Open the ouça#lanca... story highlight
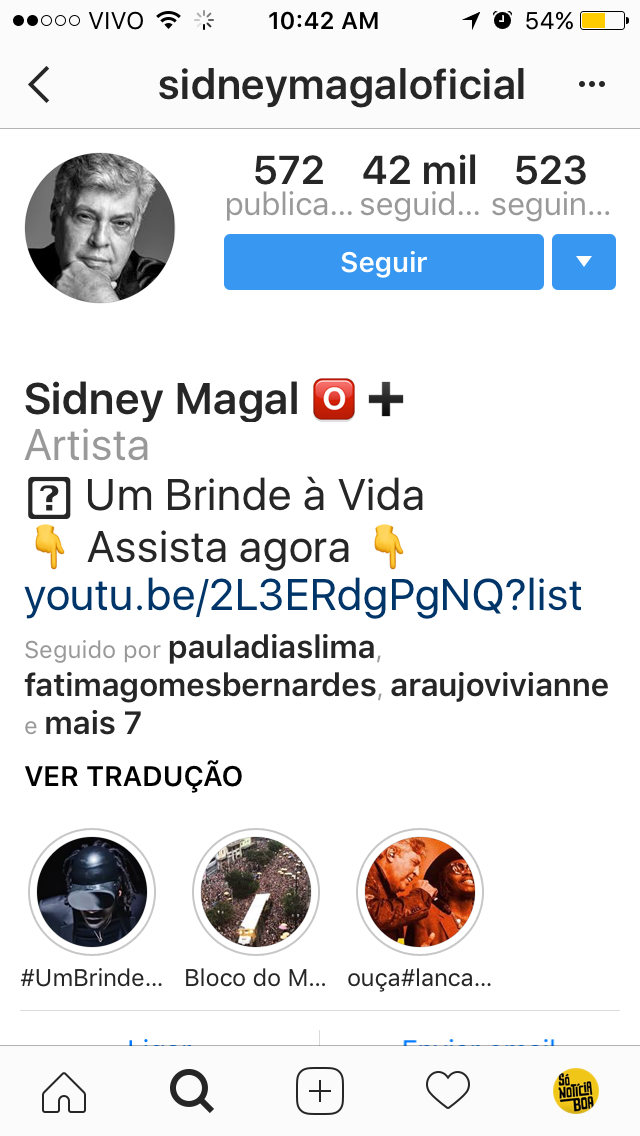The image size is (640, 1136). (x=420, y=893)
